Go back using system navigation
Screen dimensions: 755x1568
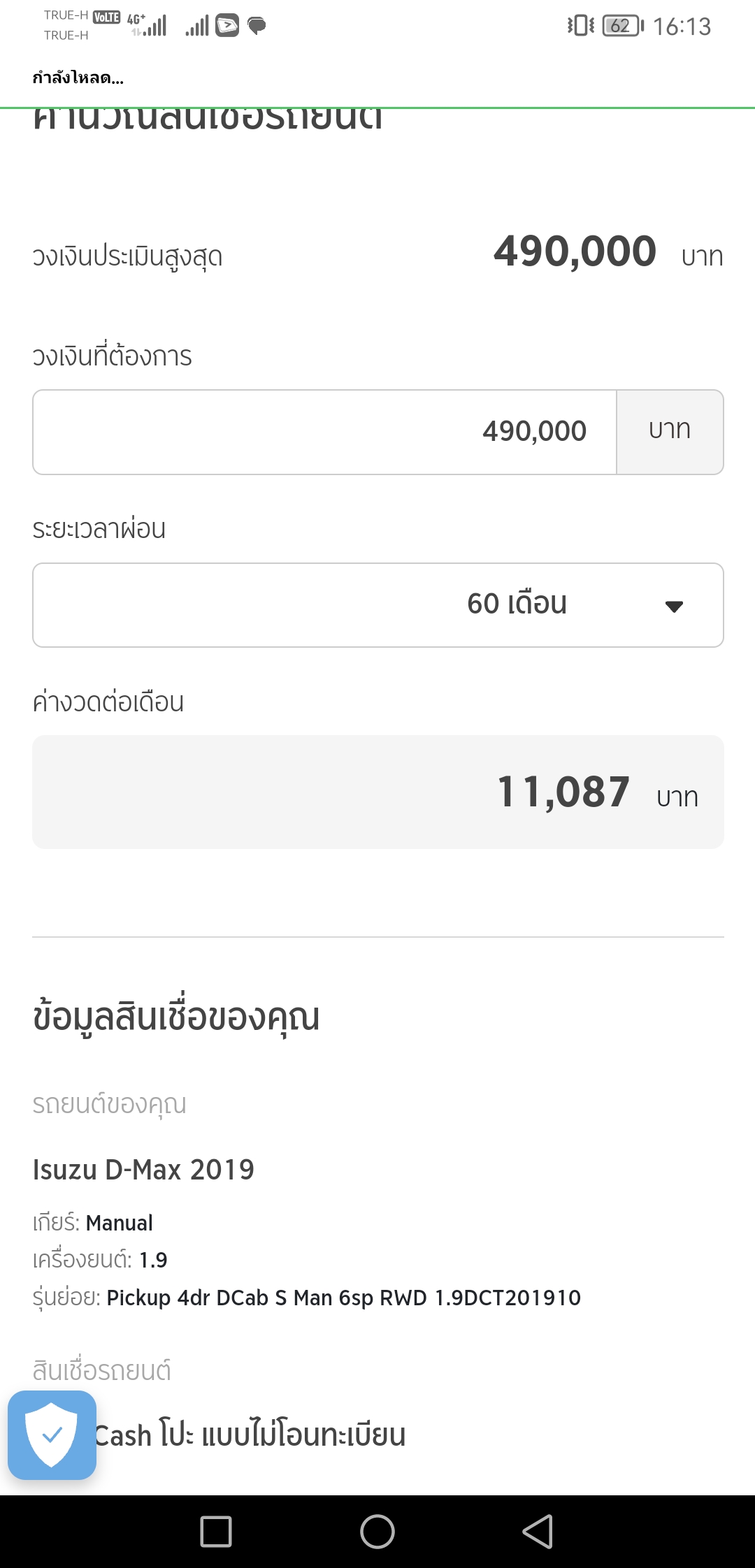[x=538, y=1532]
